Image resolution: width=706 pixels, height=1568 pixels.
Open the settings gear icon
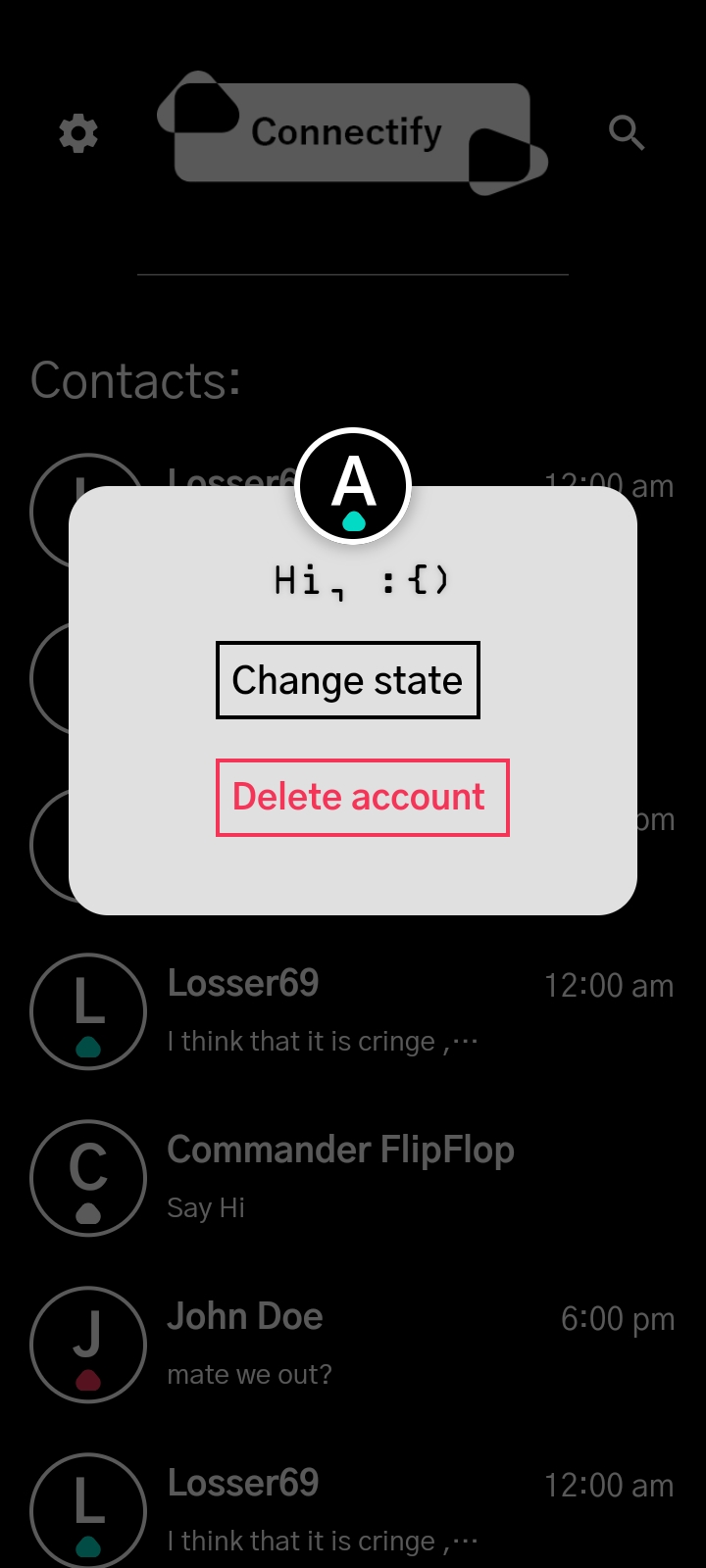(x=78, y=133)
